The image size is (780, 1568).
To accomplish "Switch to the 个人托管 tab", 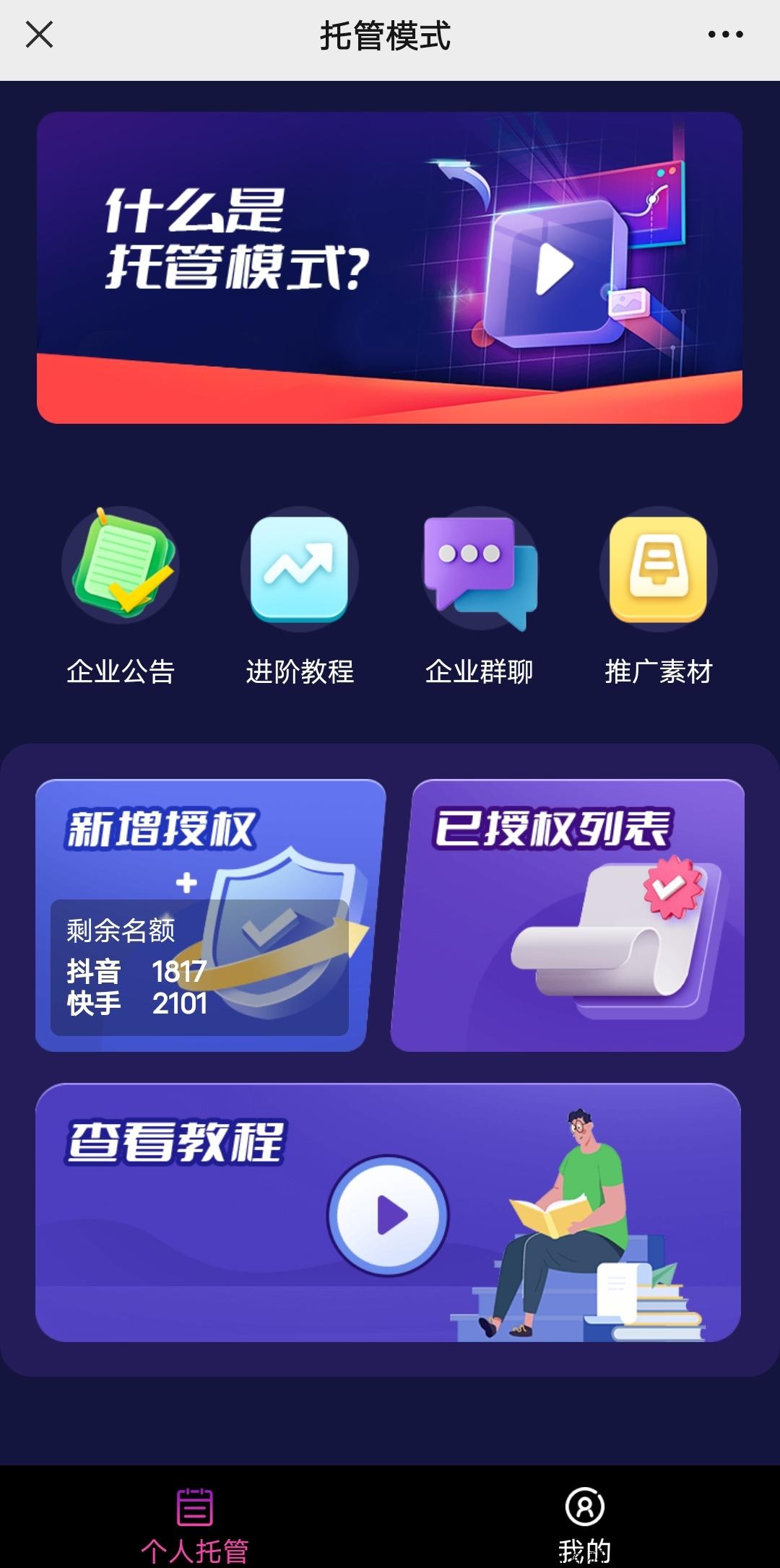I will coord(194,1520).
